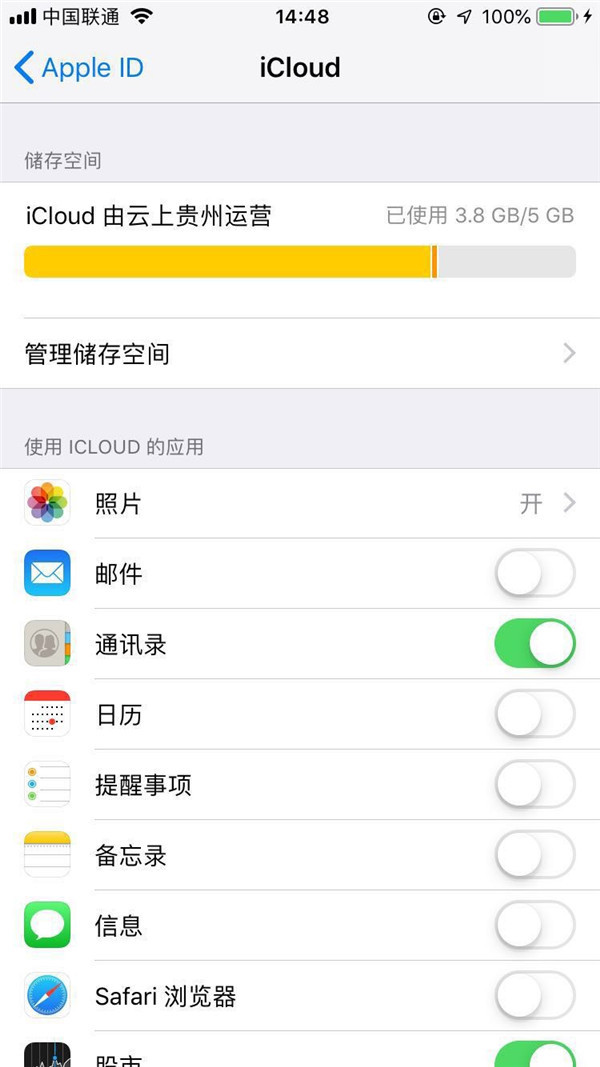The image size is (600, 1067).
Task: Go back to Apple ID settings
Action: pos(79,68)
